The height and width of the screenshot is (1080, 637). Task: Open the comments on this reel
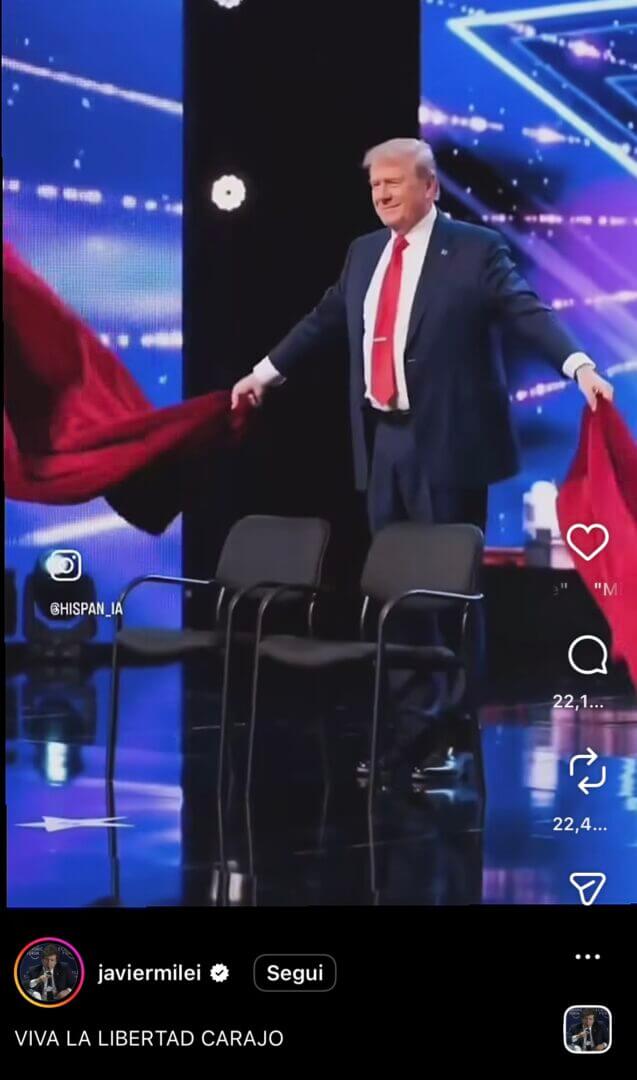coord(587,657)
